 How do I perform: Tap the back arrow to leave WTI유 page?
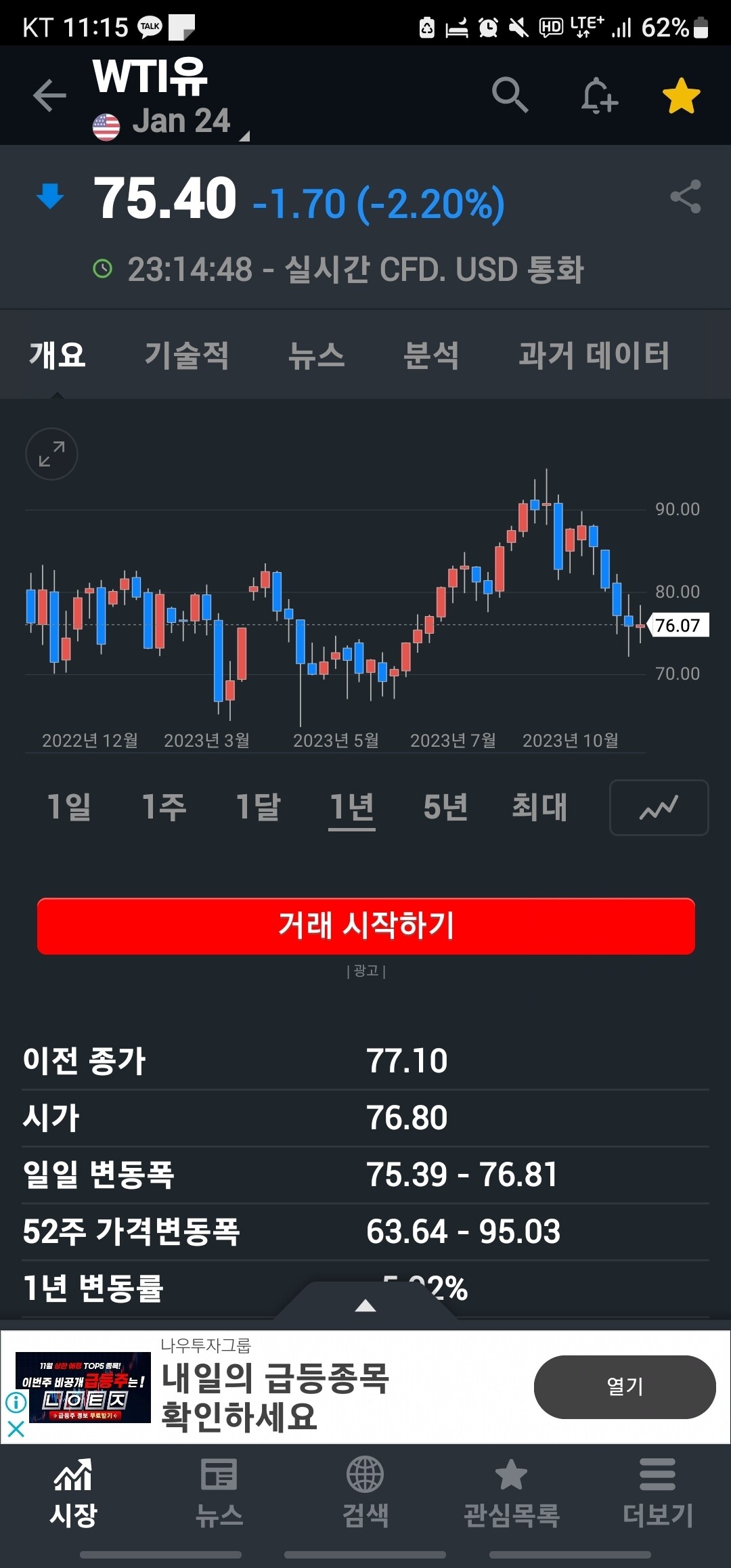pyautogui.click(x=48, y=95)
